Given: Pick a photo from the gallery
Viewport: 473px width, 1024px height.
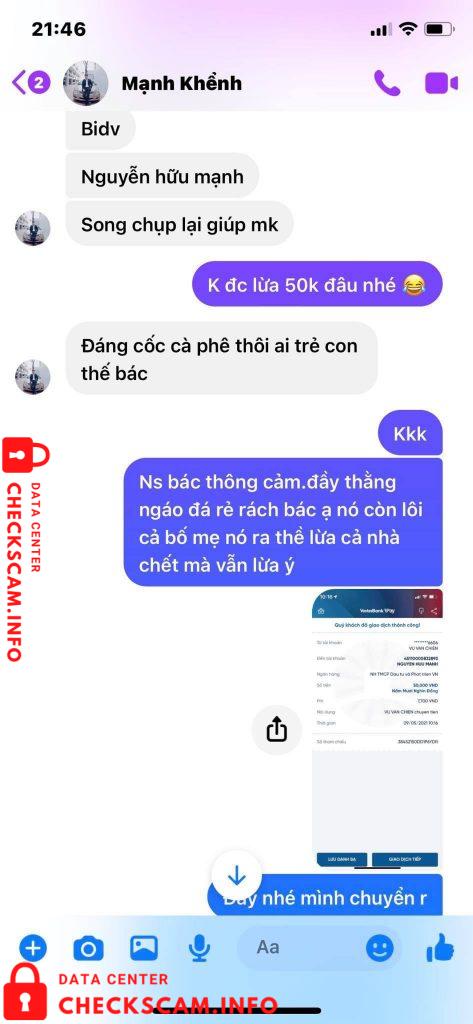Looking at the screenshot, I should (144, 947).
